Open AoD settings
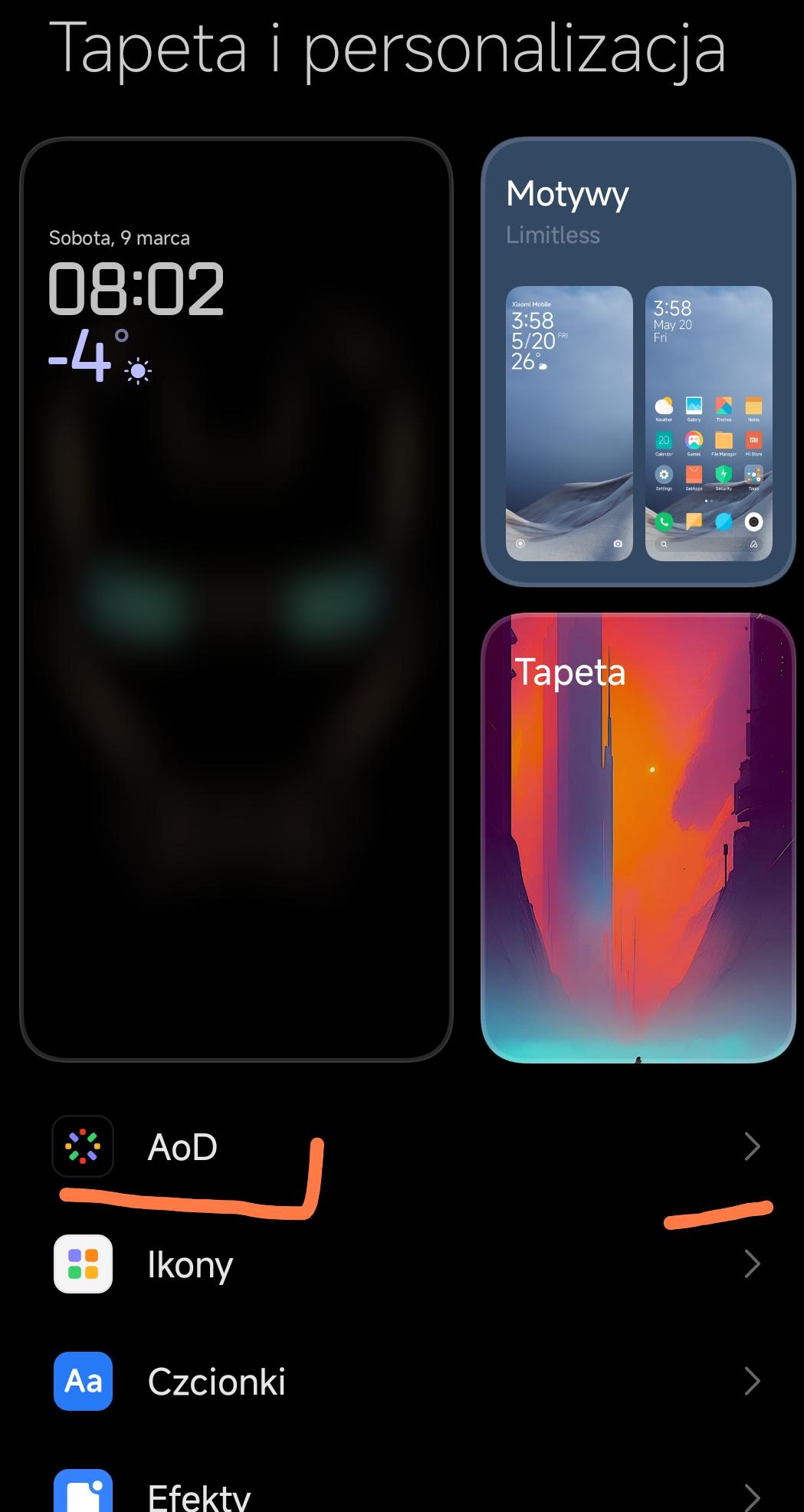 tap(402, 1147)
